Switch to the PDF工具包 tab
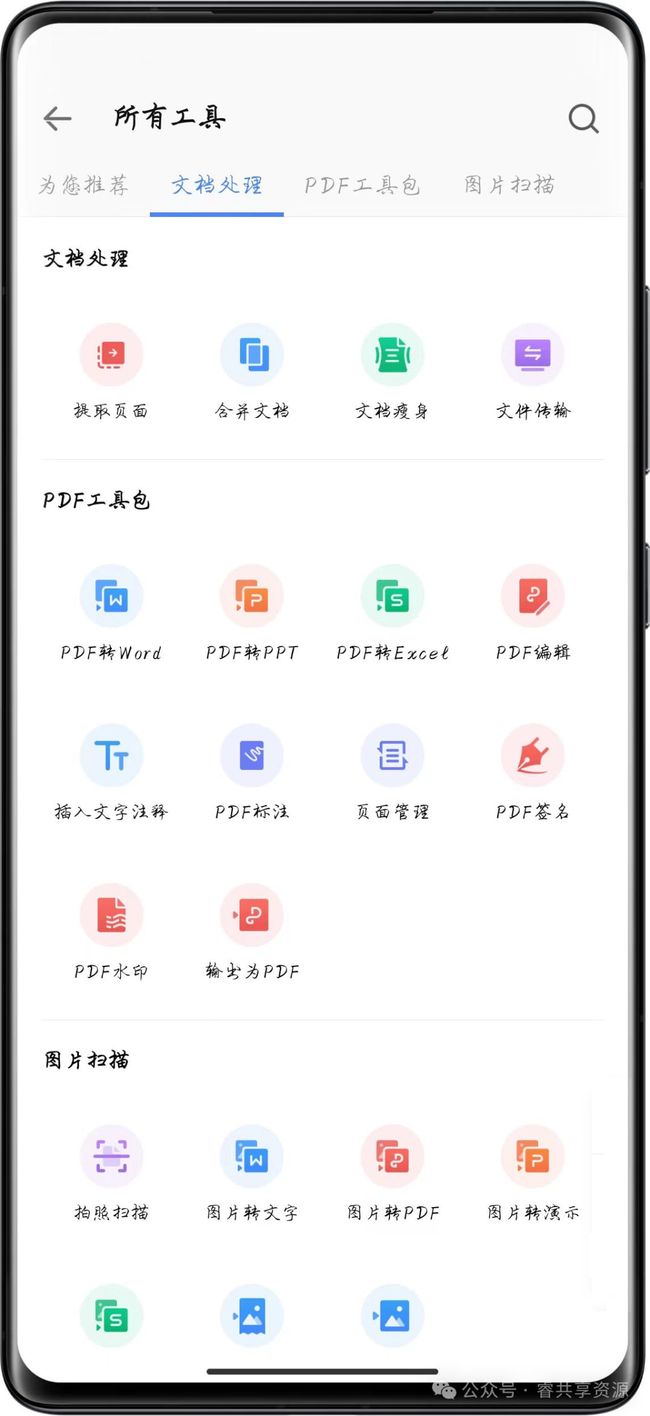The image size is (650, 1416). pyautogui.click(x=363, y=185)
